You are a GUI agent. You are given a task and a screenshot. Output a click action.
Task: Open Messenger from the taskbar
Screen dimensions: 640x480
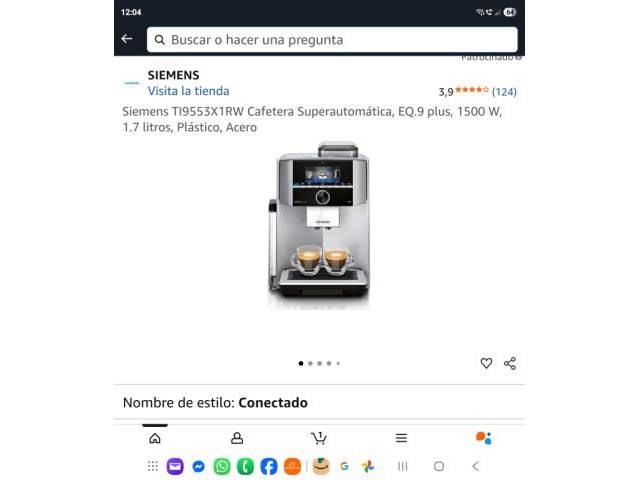pos(199,466)
